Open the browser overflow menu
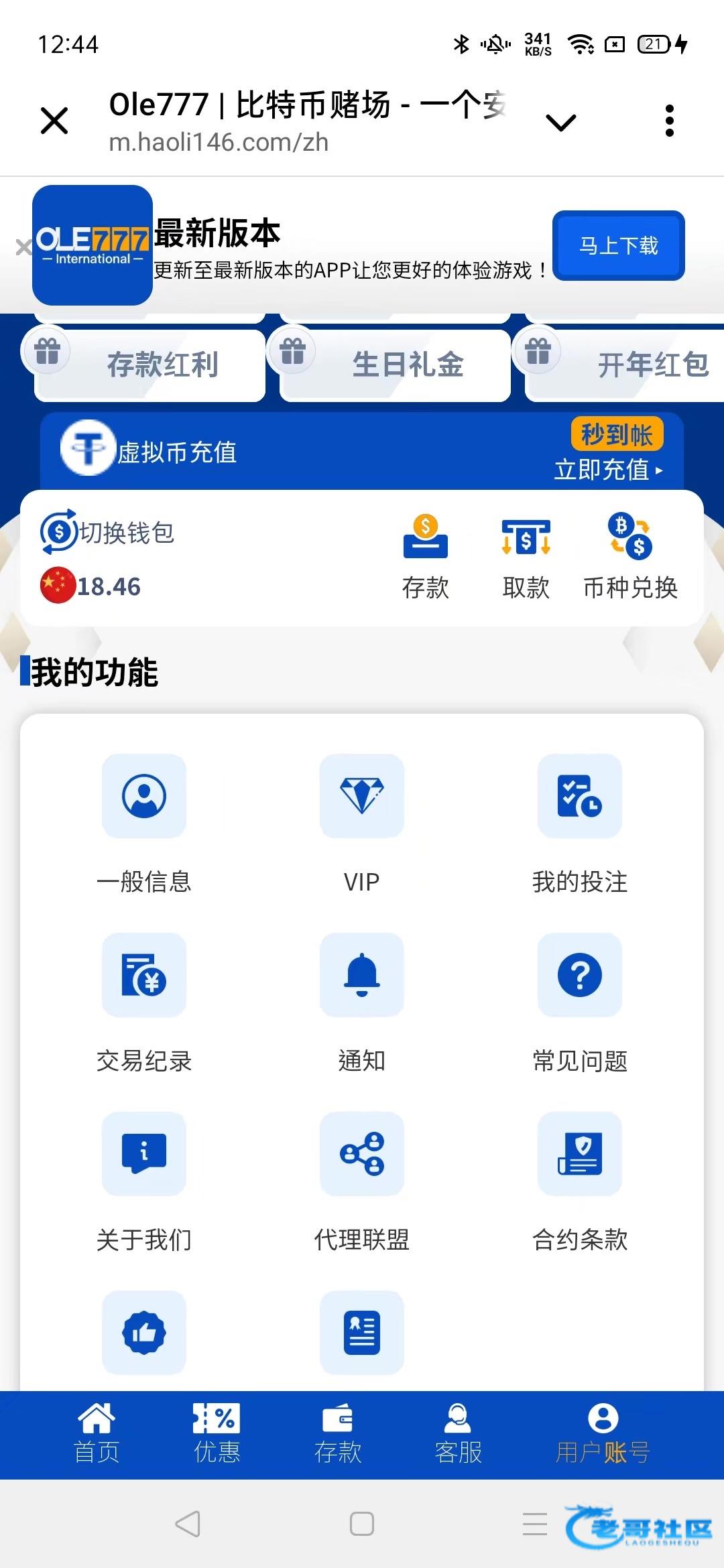 [x=669, y=121]
